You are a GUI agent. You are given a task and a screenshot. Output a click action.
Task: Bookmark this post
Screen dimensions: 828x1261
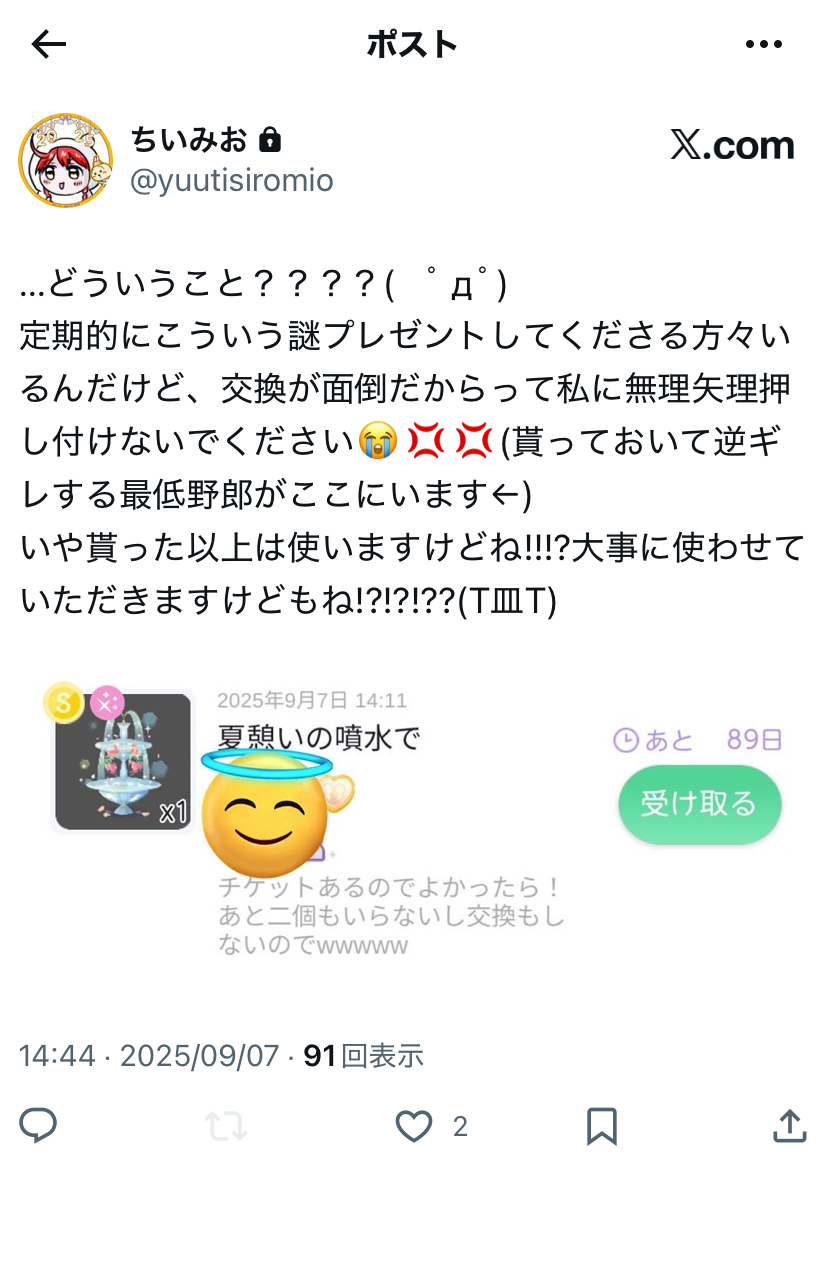pyautogui.click(x=601, y=1127)
